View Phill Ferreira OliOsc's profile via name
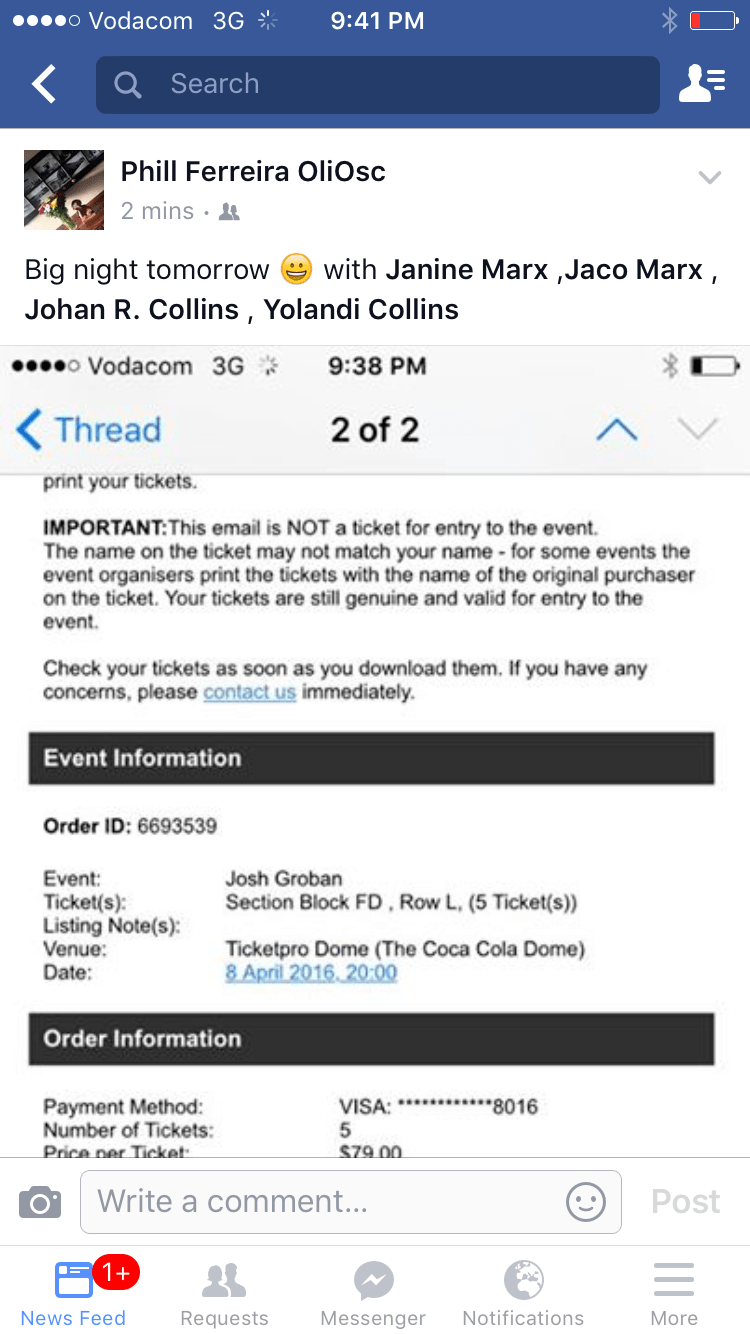The image size is (750, 1334). pos(253,172)
